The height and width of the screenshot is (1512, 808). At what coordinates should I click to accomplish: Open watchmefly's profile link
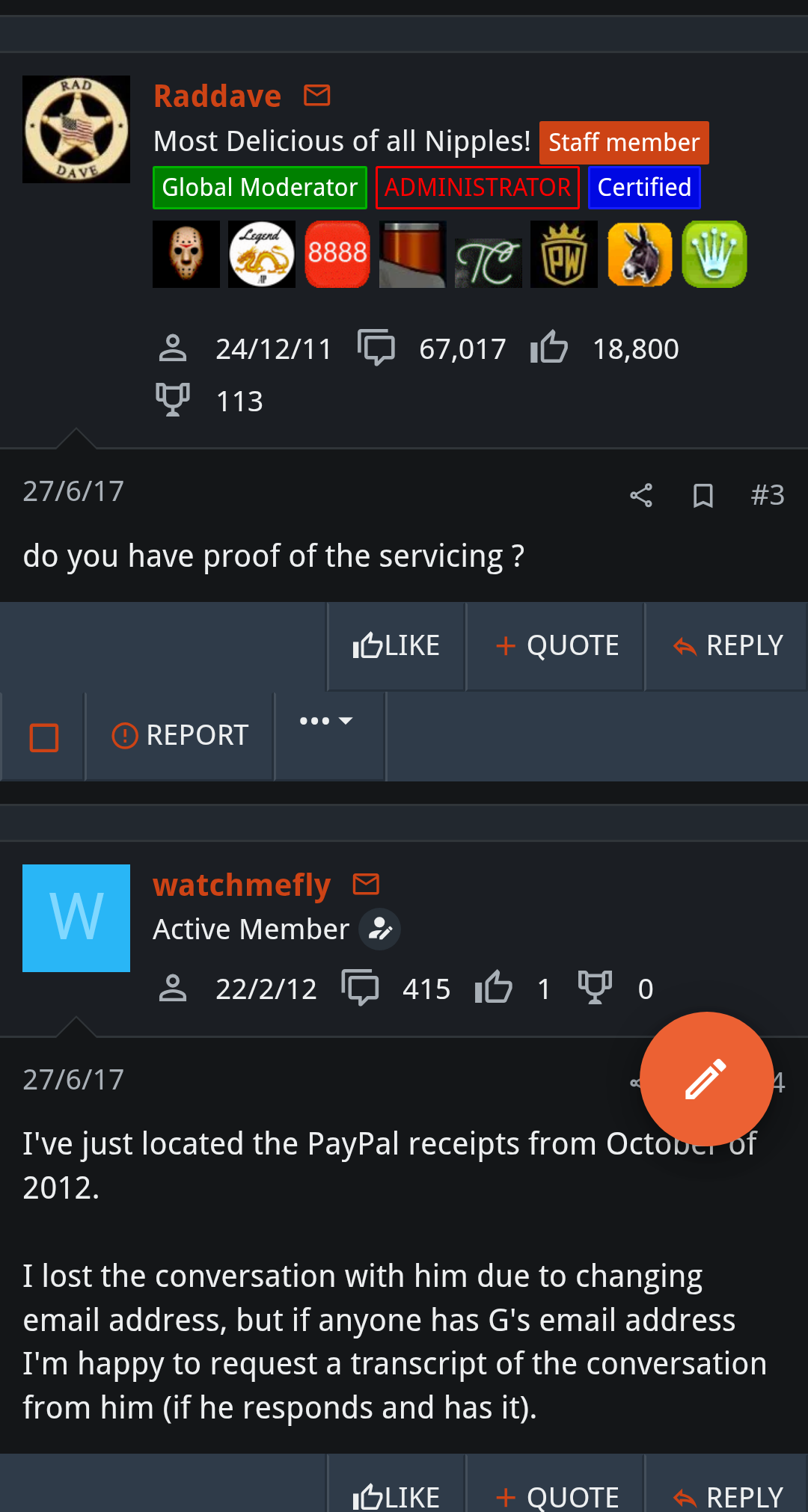point(242,885)
